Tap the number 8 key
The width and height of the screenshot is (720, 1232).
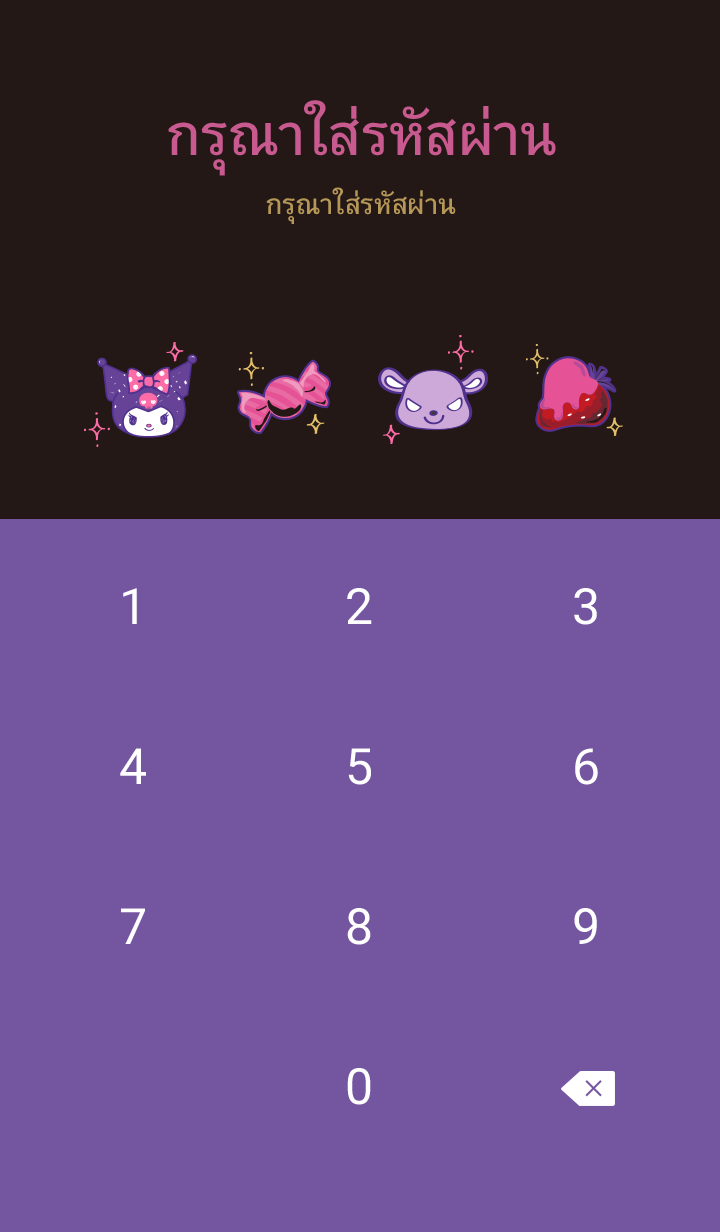[x=359, y=927]
